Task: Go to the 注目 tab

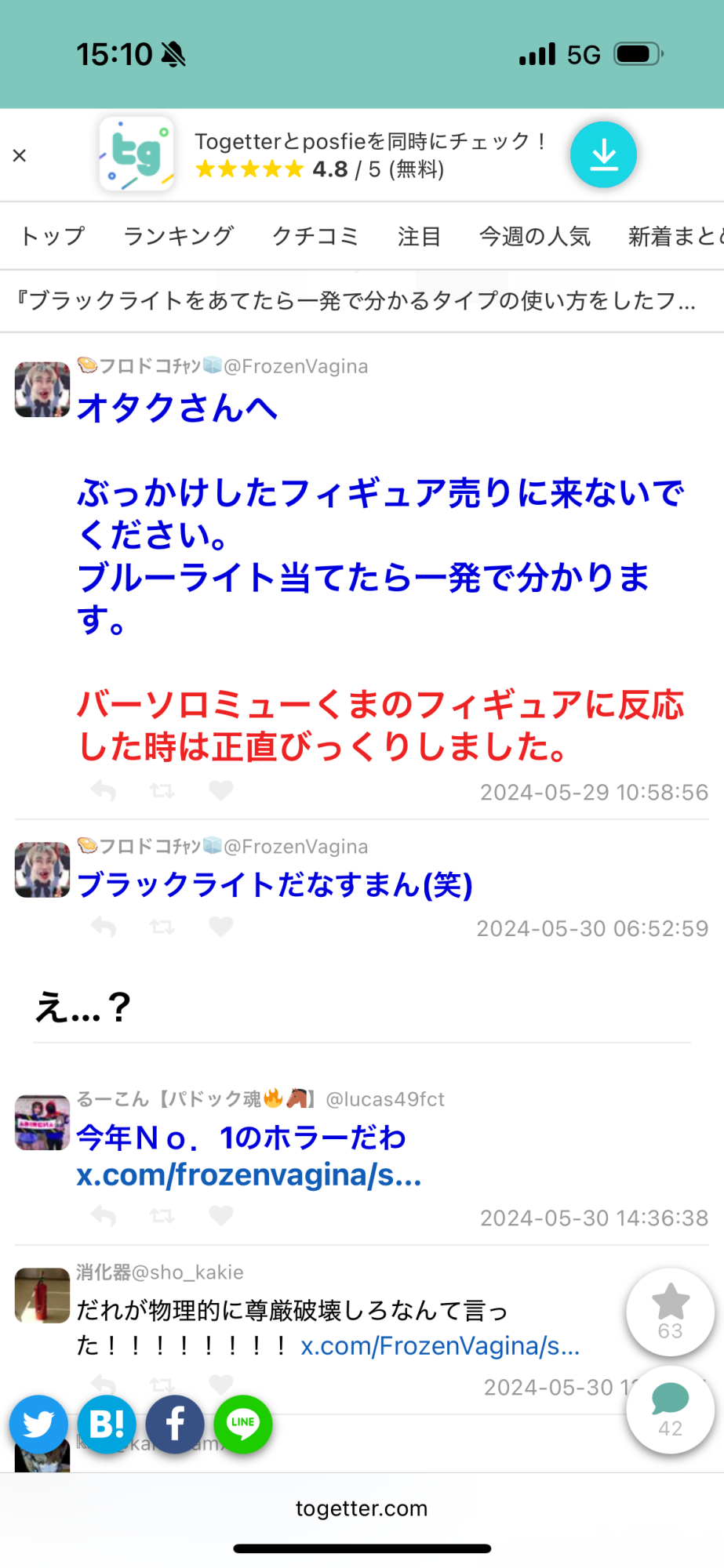Action: coord(419,236)
